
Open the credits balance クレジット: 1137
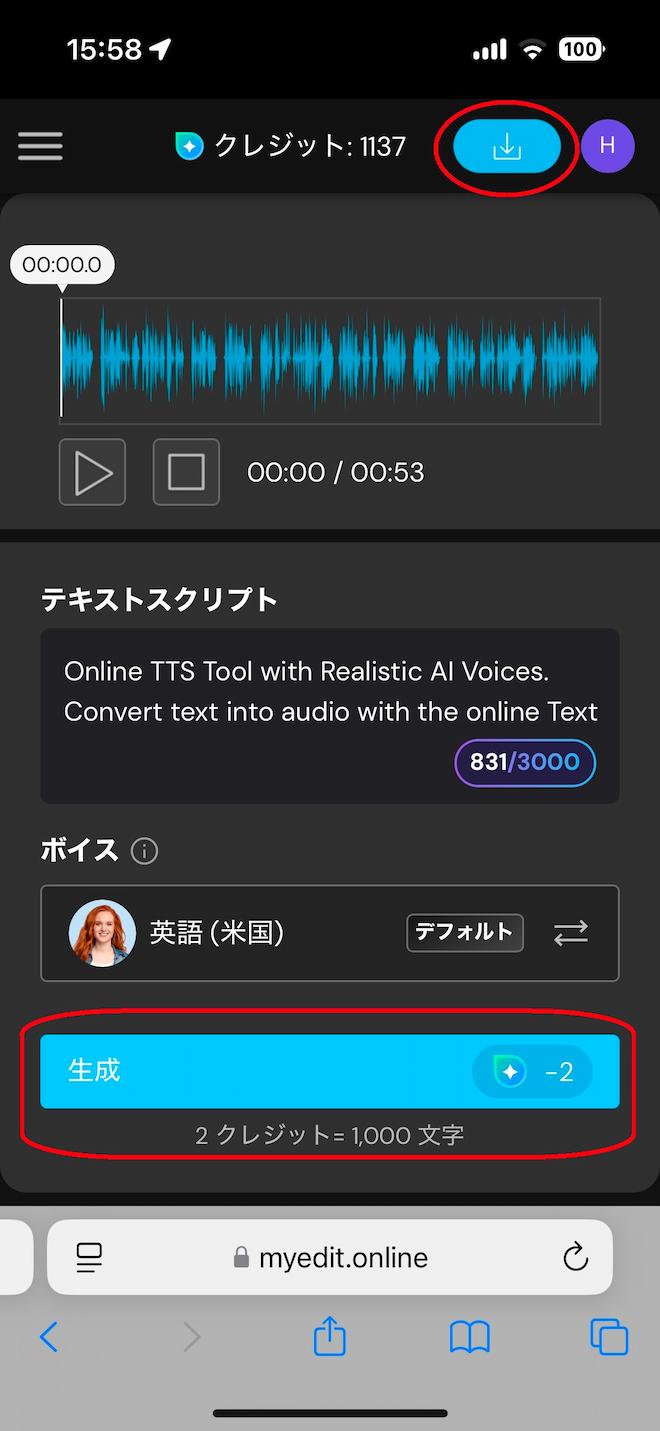tap(290, 146)
